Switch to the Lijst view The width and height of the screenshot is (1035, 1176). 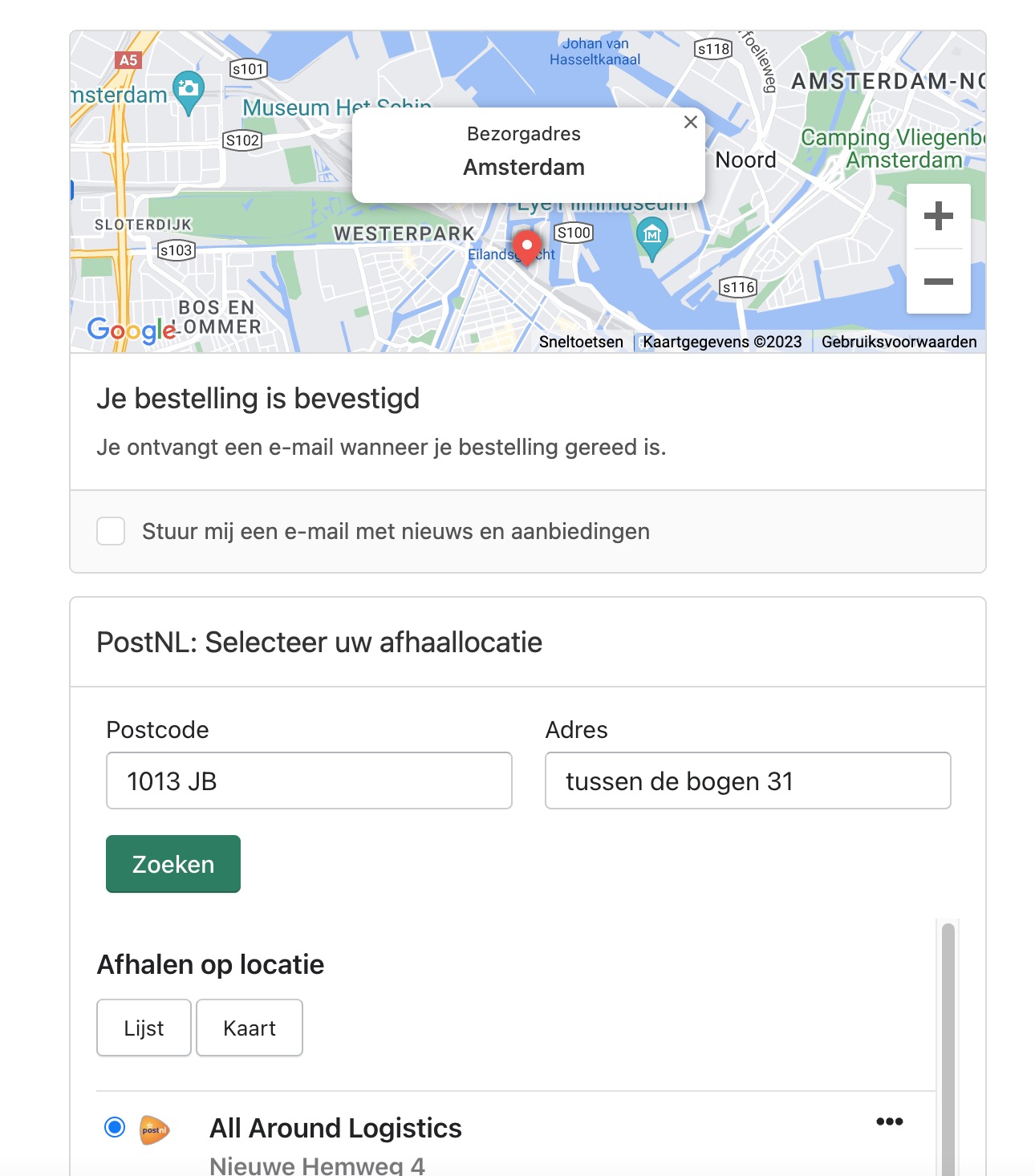point(143,1028)
